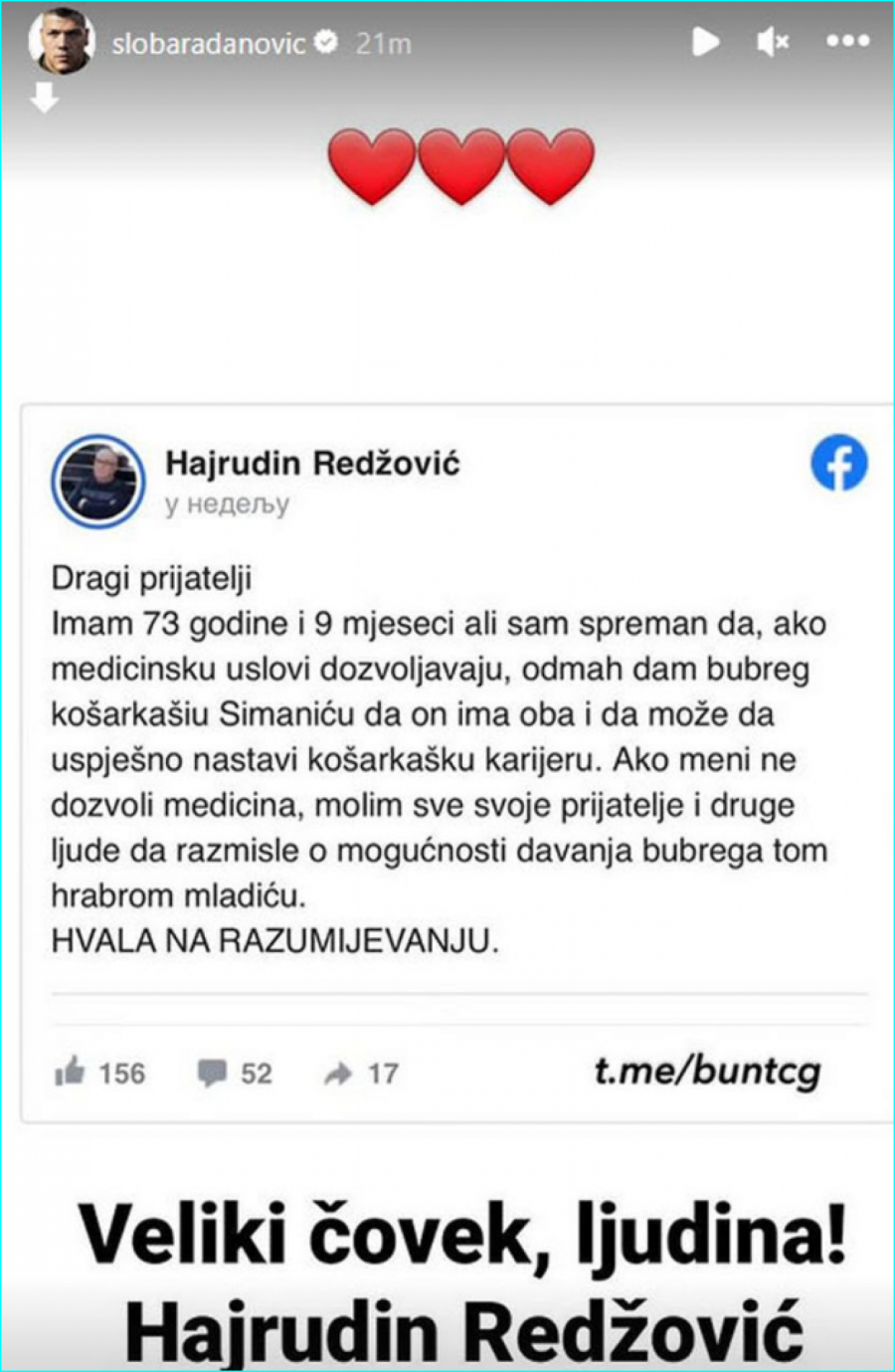Open the slobaradanovic username link
The height and width of the screenshot is (1372, 895).
pyautogui.click(x=208, y=43)
